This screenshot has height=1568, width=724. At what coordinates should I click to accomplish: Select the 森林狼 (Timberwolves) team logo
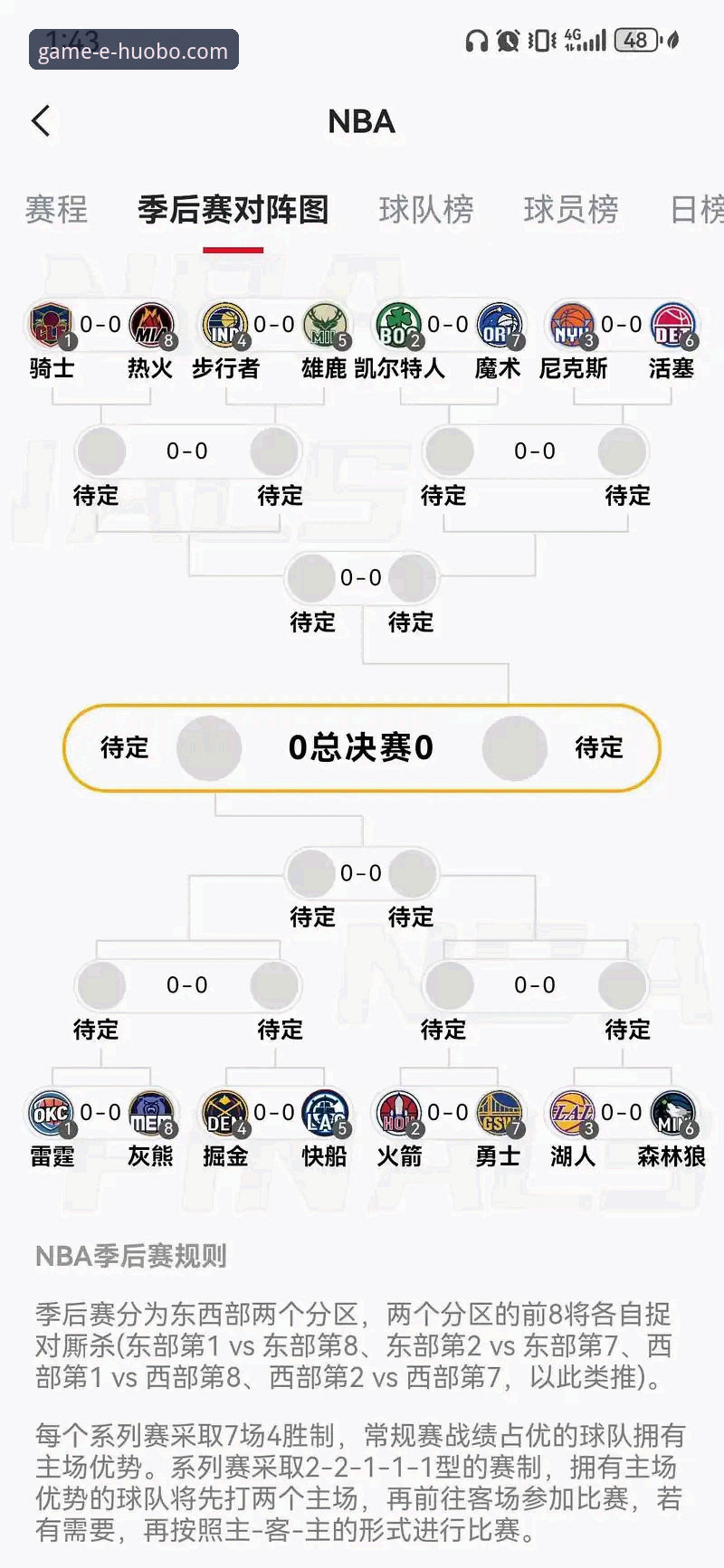[x=672, y=1112]
